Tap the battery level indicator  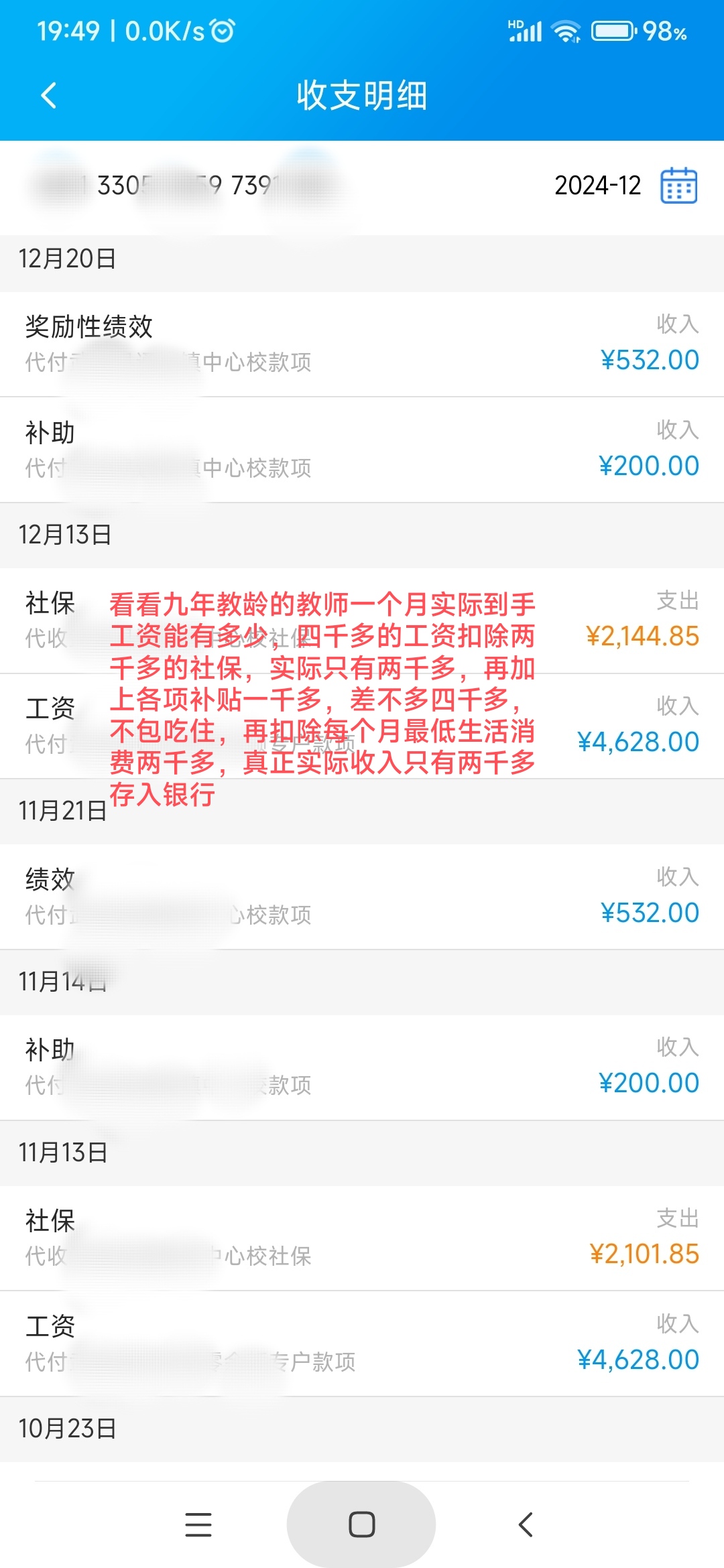612,30
